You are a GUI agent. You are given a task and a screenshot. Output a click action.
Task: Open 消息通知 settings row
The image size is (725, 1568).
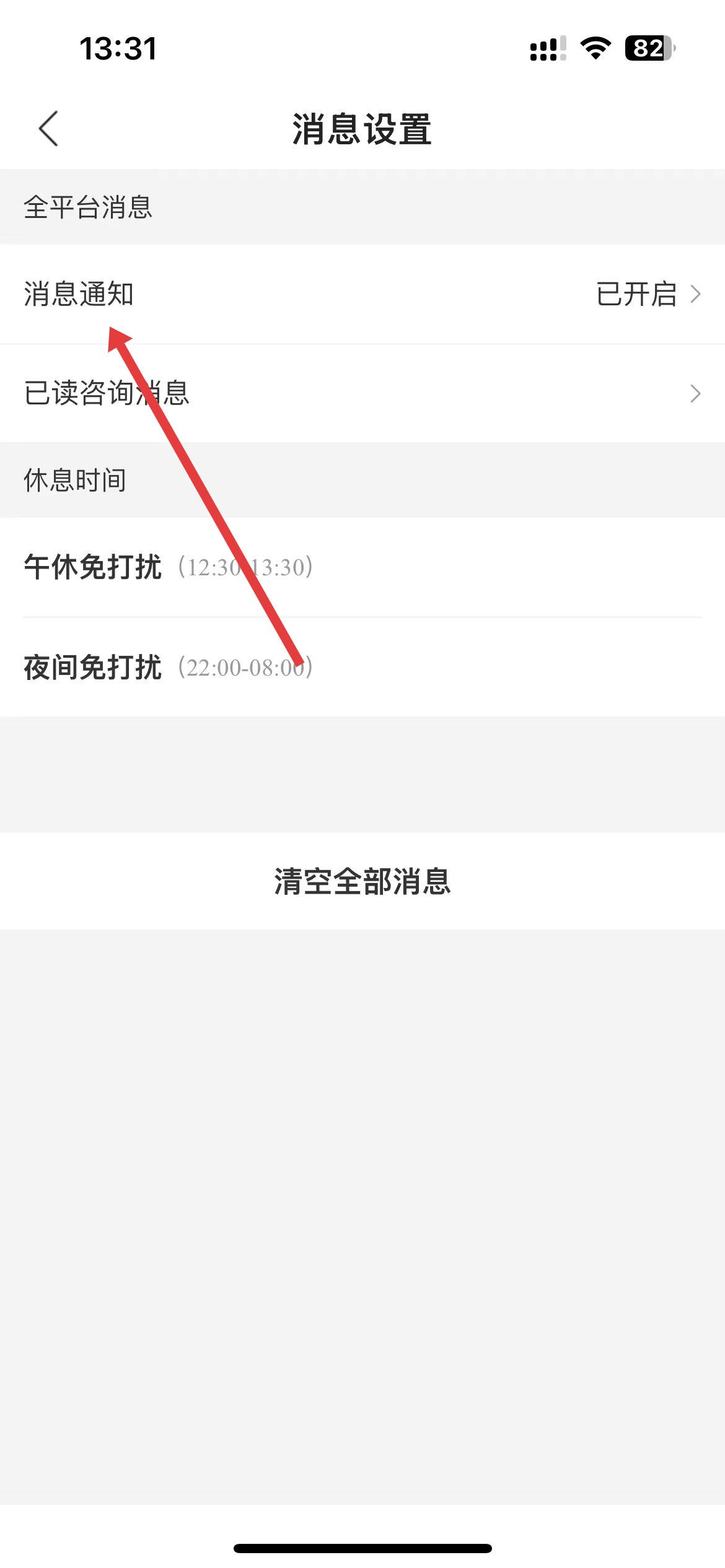(362, 294)
